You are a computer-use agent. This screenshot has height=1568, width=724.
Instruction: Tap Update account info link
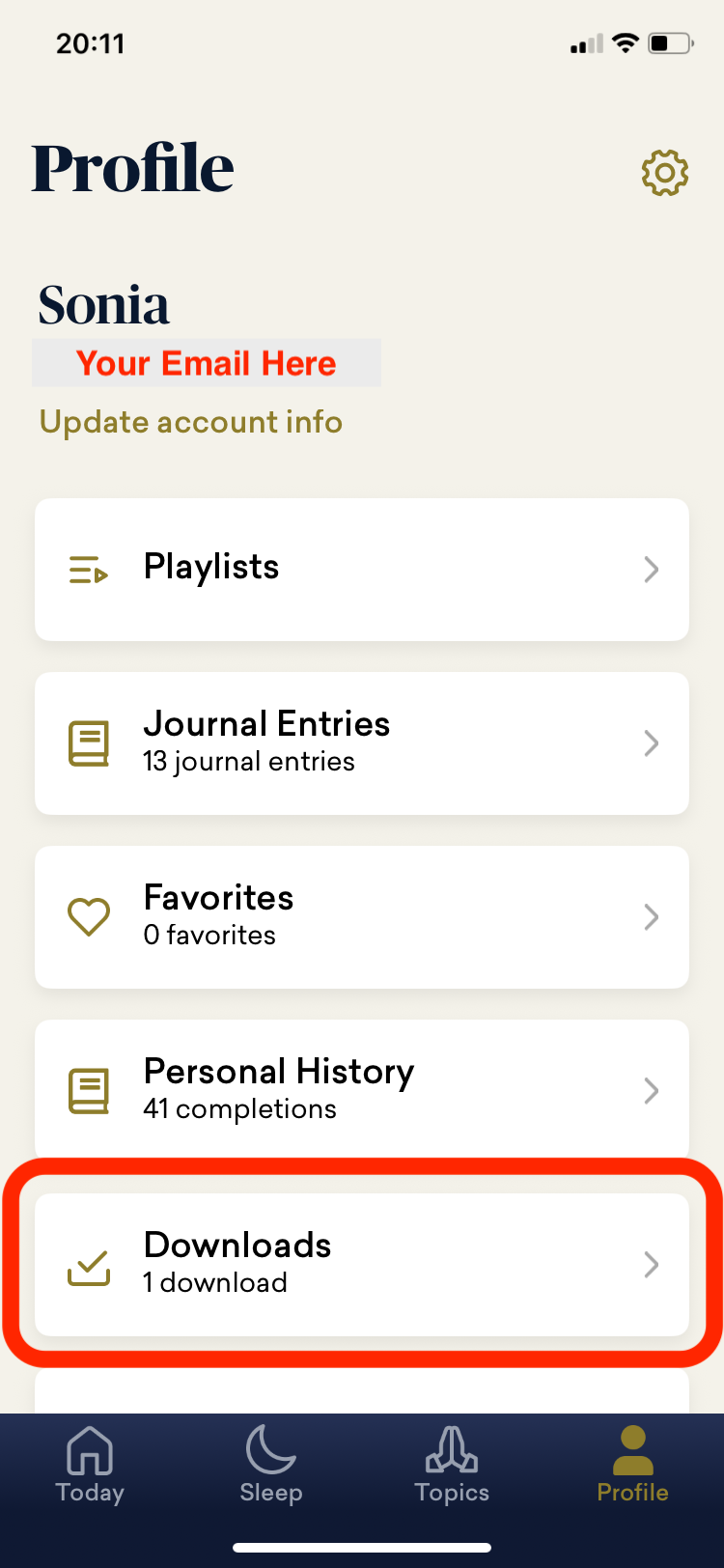(x=191, y=422)
